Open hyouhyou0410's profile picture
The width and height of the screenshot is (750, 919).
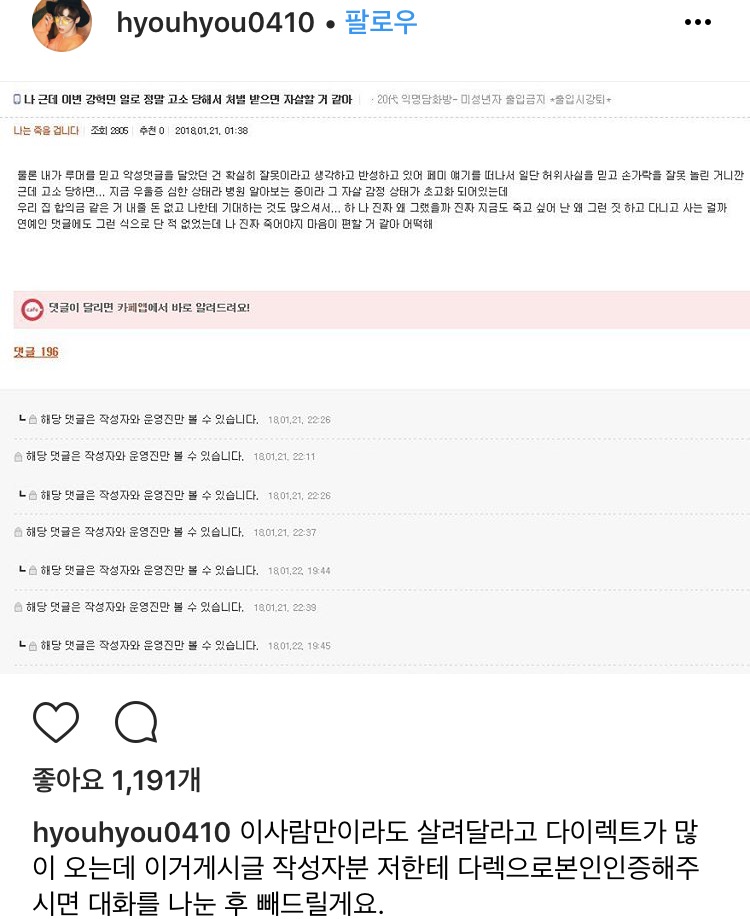click(x=61, y=24)
